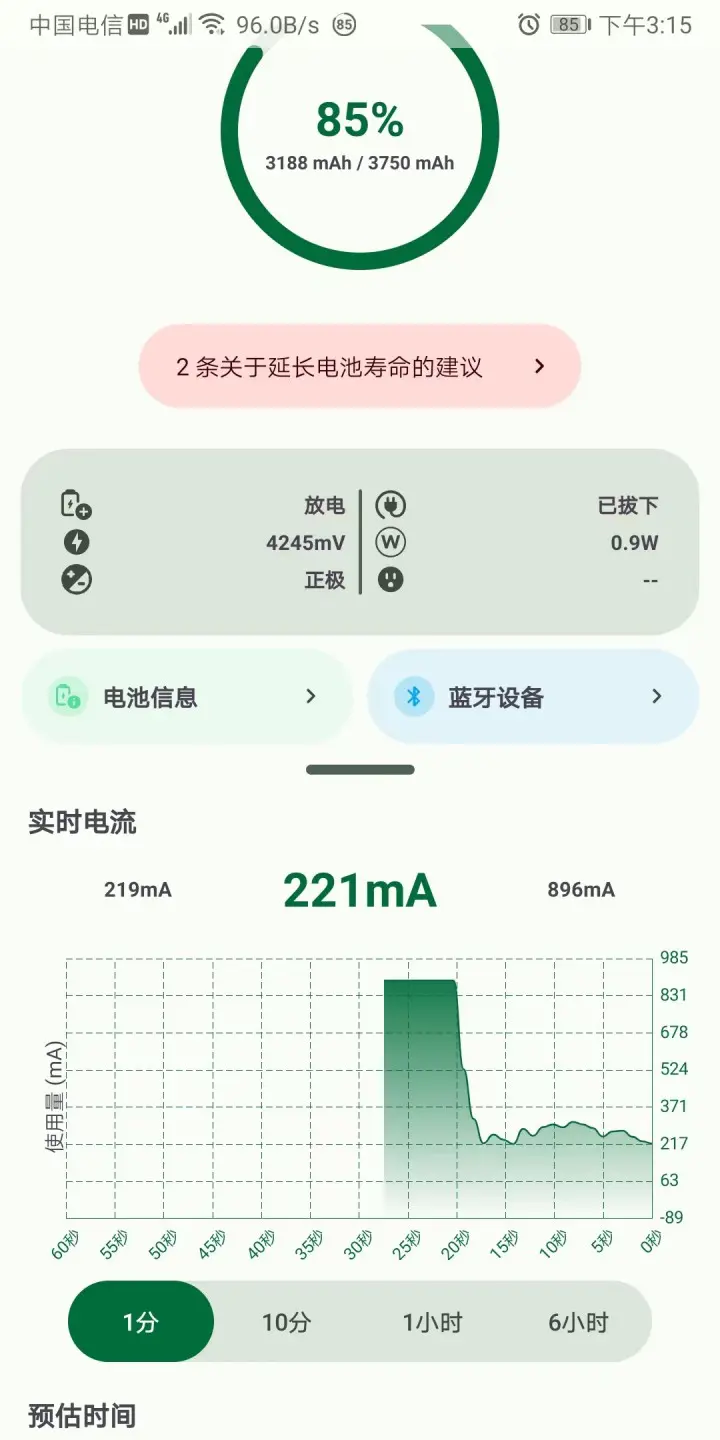Select the Bluetooth icon beside 蓝牙设备
This screenshot has width=720, height=1440.
pos(415,696)
